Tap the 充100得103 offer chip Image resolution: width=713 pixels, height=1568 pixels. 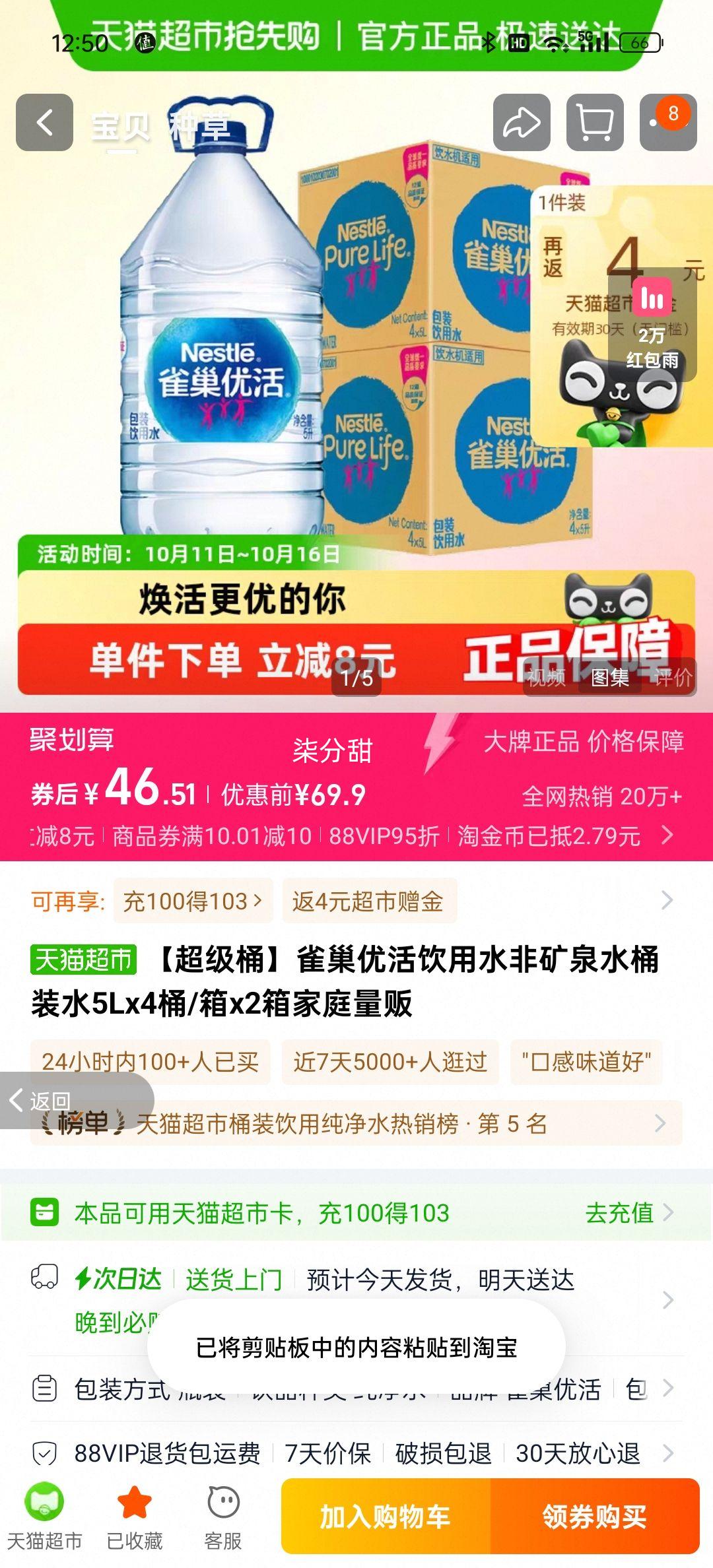point(192,901)
